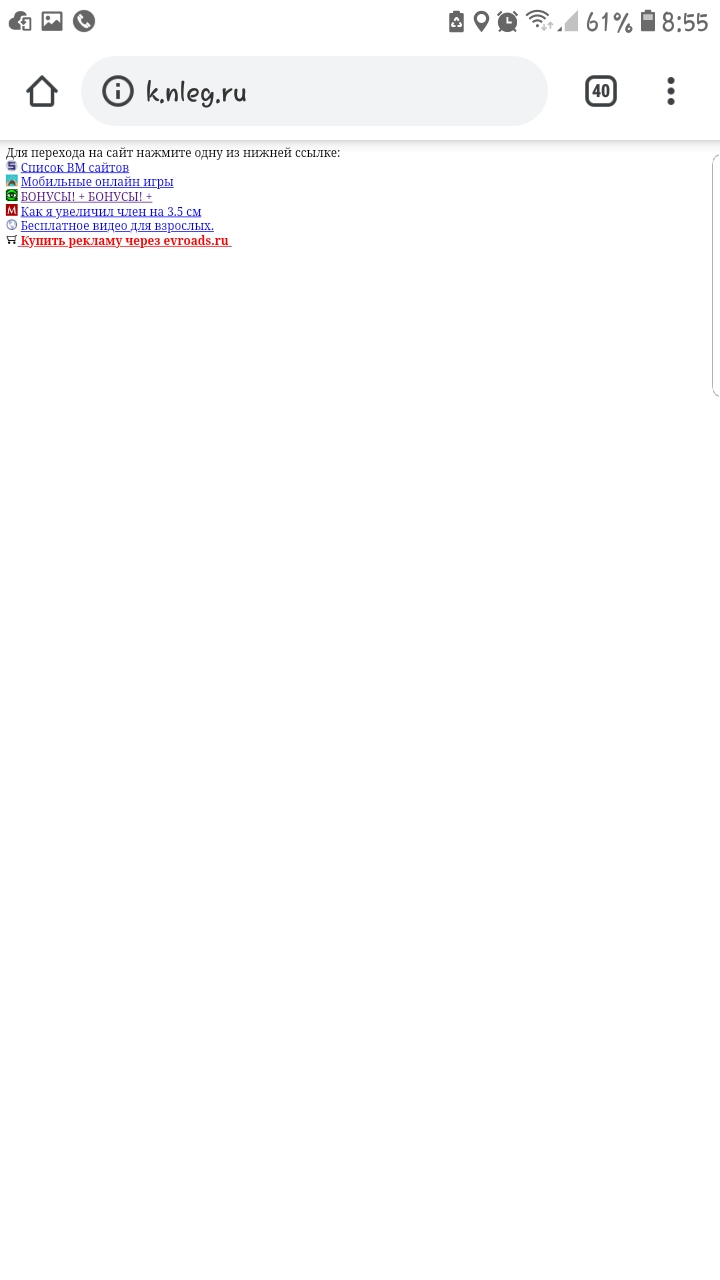Viewport: 720px width, 1280px height.
Task: View site info for k.nleg.ru
Action: (x=118, y=91)
